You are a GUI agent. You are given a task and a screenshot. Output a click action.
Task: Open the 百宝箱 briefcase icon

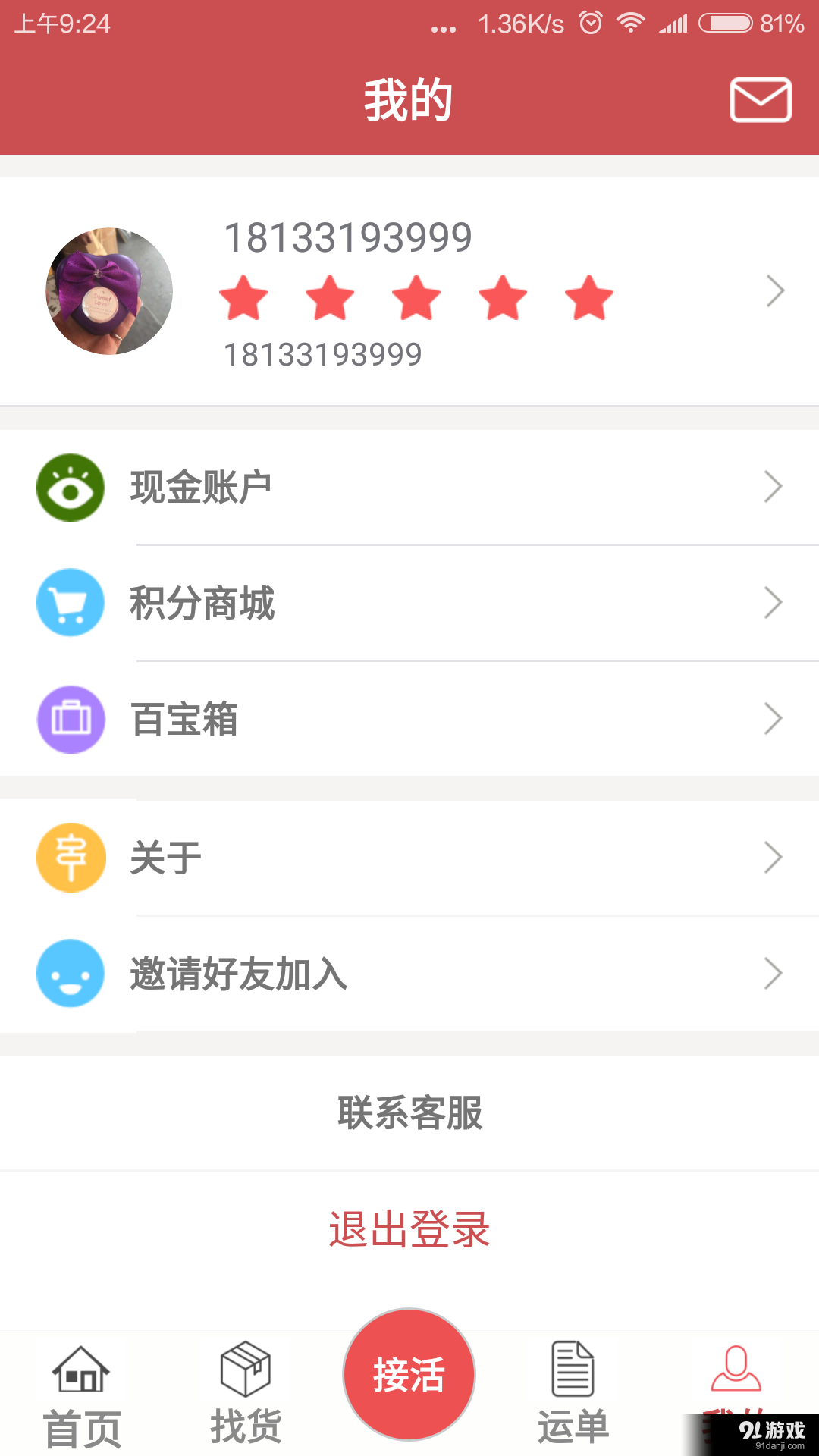[x=70, y=719]
